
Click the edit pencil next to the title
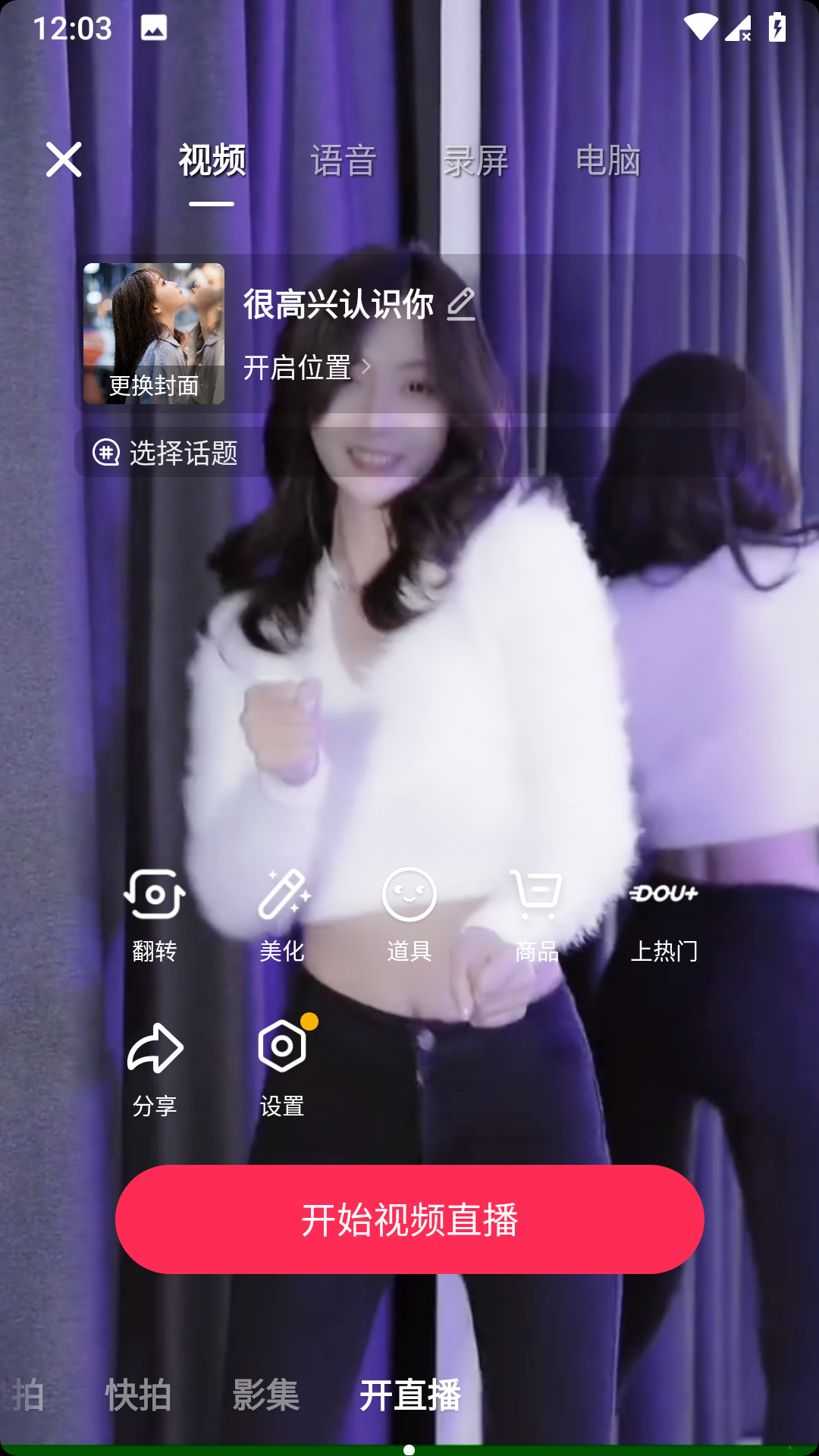click(x=462, y=305)
